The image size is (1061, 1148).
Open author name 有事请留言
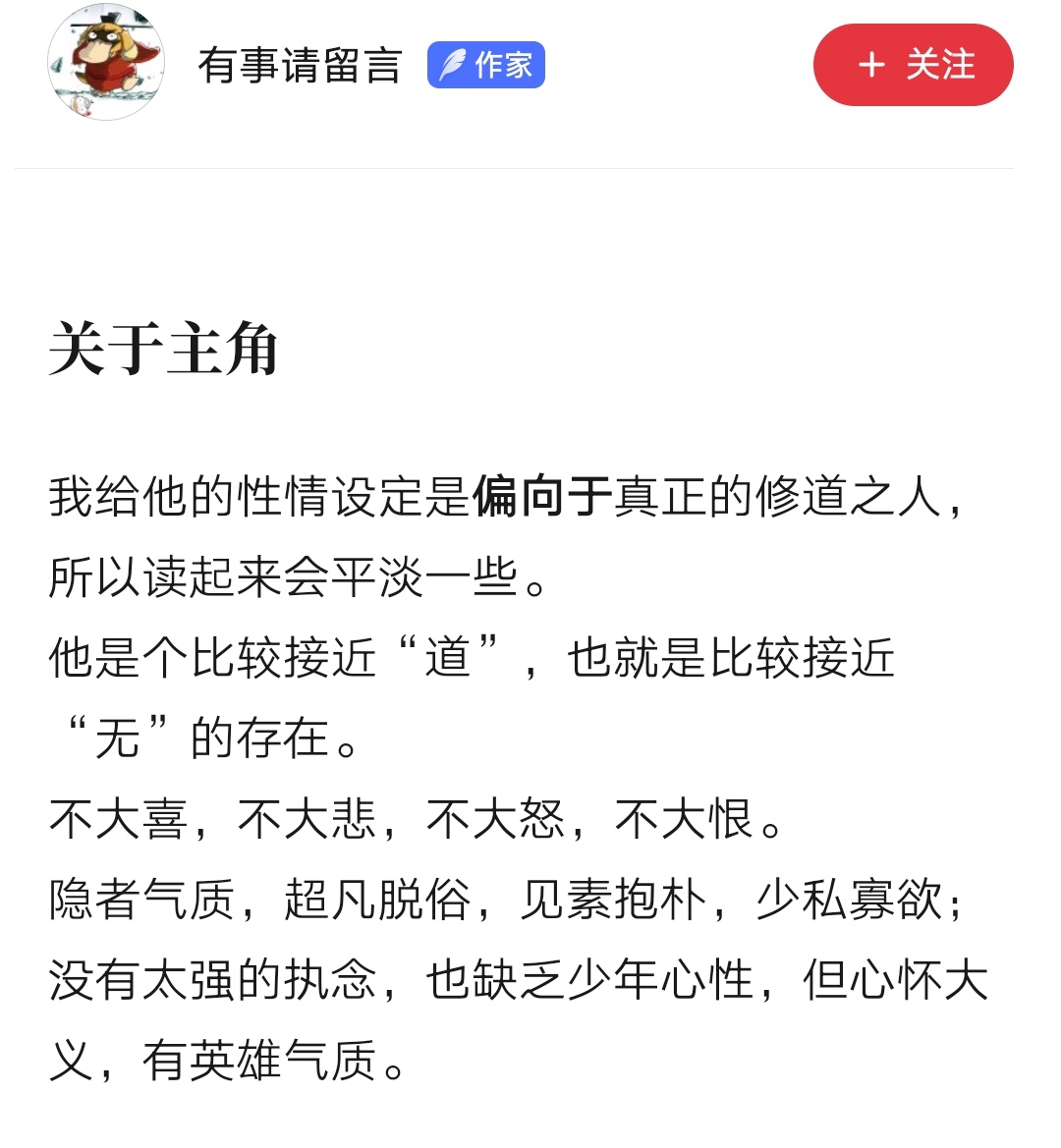300,66
